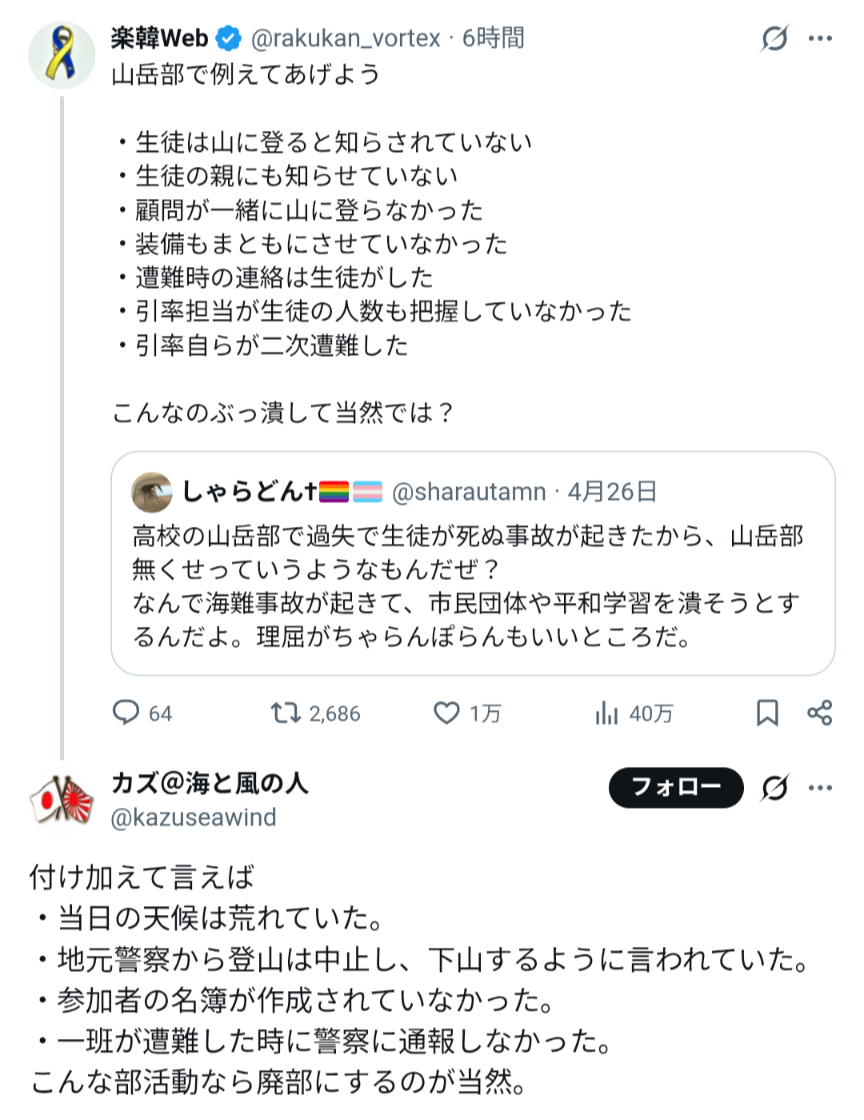864x1120 pixels.
Task: Share 楽韓Web's post
Action: coord(820,713)
